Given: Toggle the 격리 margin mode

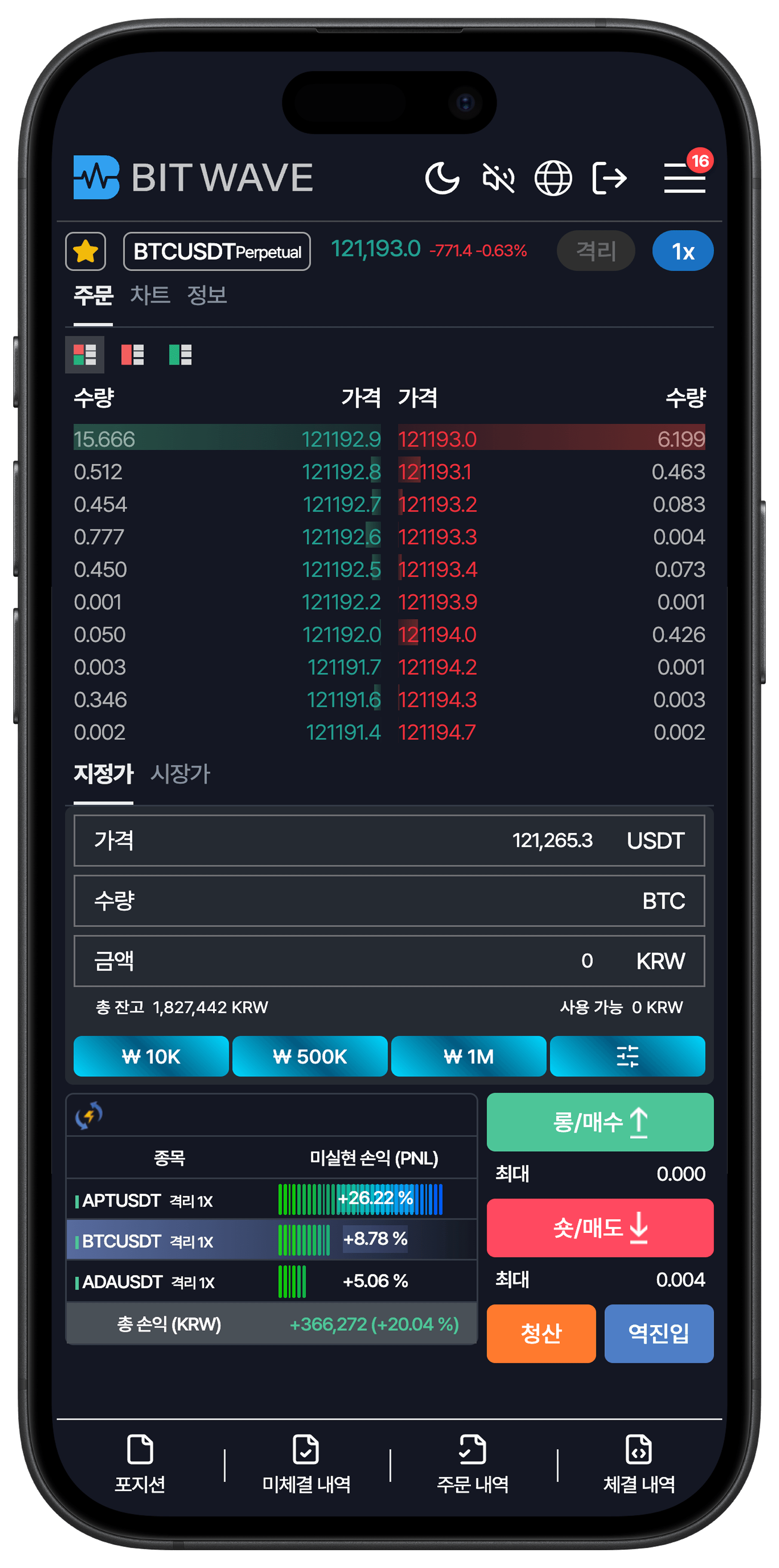Looking at the screenshot, I should coord(595,250).
